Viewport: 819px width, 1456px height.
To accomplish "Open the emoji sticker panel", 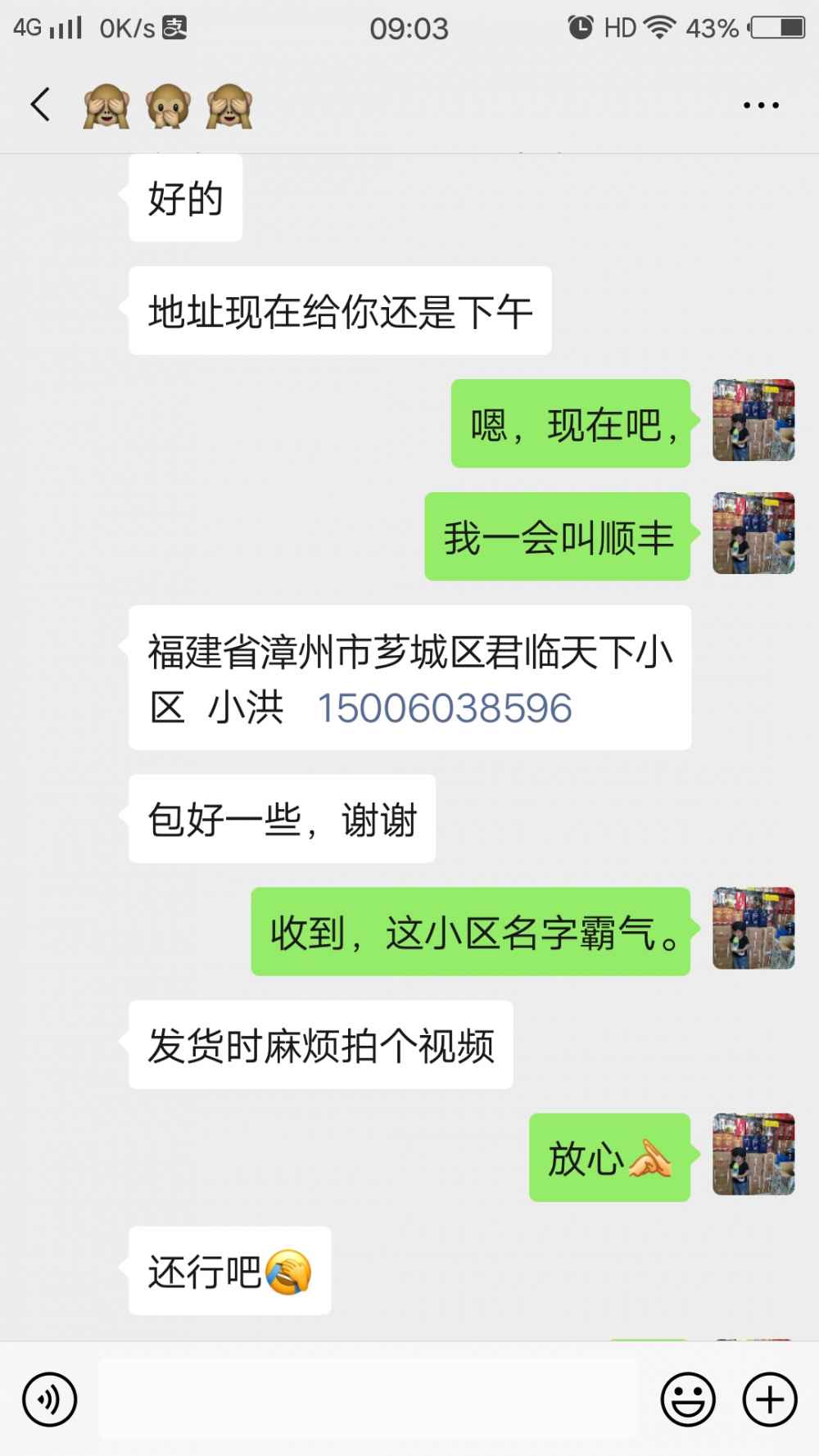I will (688, 1399).
